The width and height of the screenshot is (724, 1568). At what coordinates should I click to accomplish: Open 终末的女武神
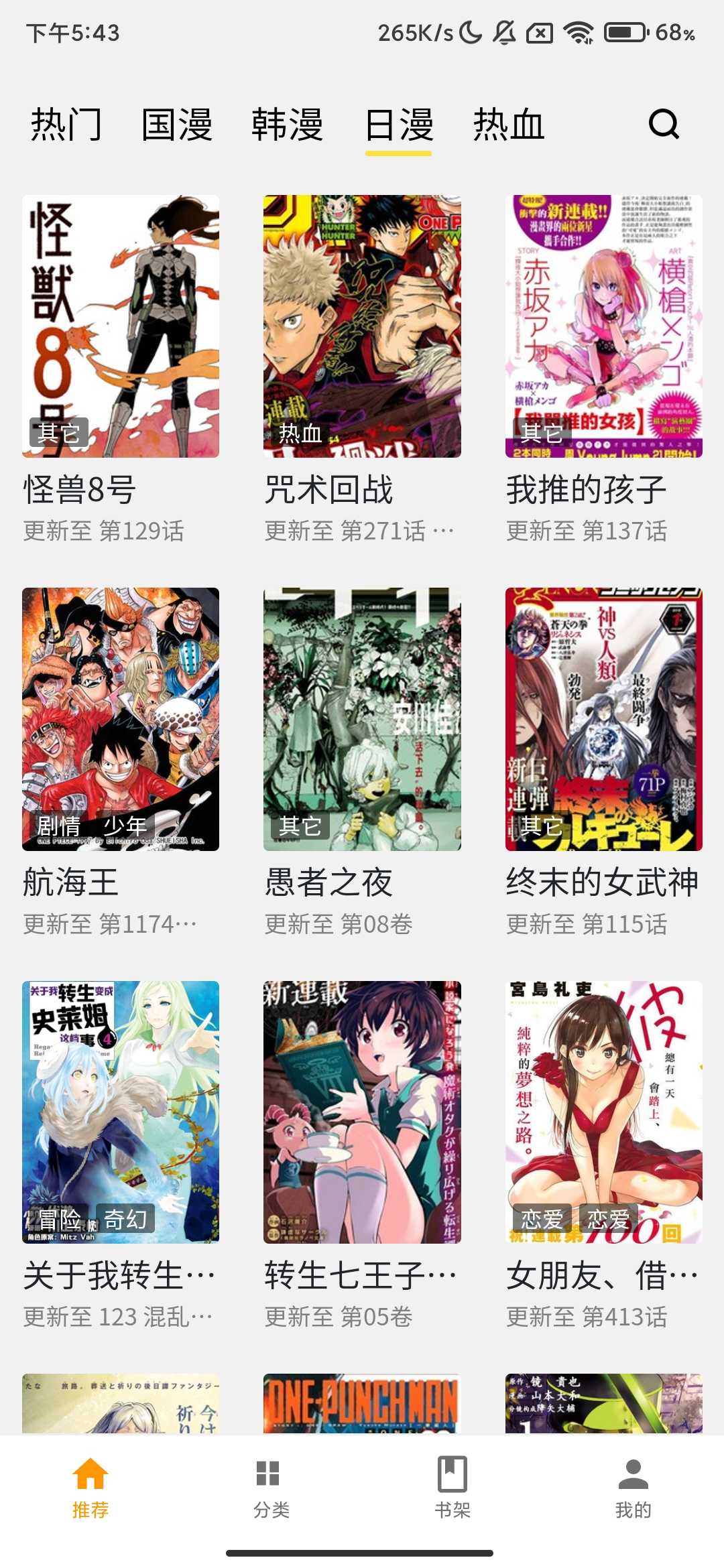[x=603, y=719]
